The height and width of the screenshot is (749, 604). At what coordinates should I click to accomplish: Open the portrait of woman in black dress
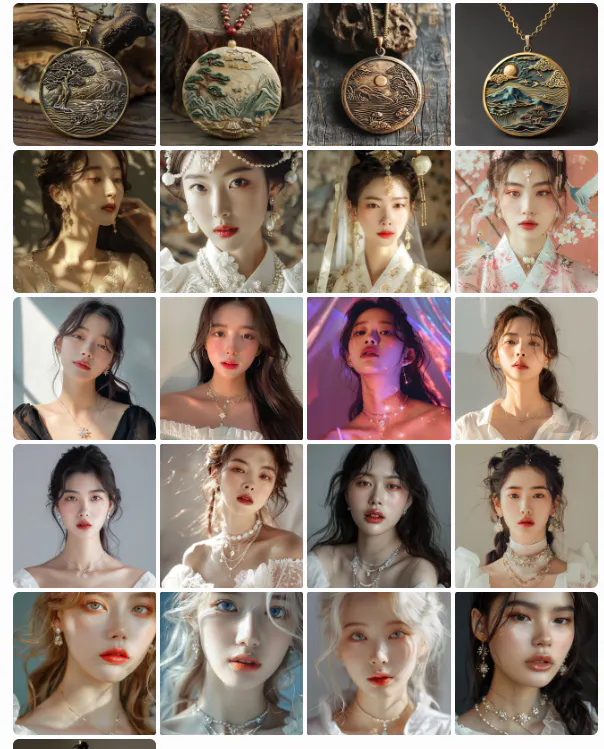pos(84,368)
